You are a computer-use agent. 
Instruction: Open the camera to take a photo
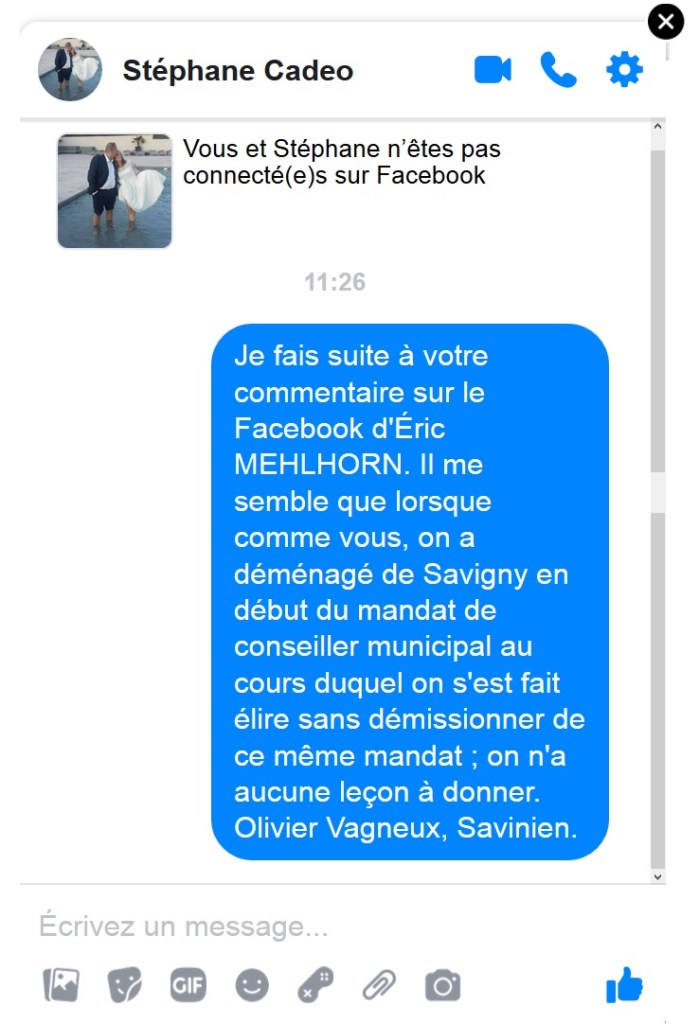442,986
